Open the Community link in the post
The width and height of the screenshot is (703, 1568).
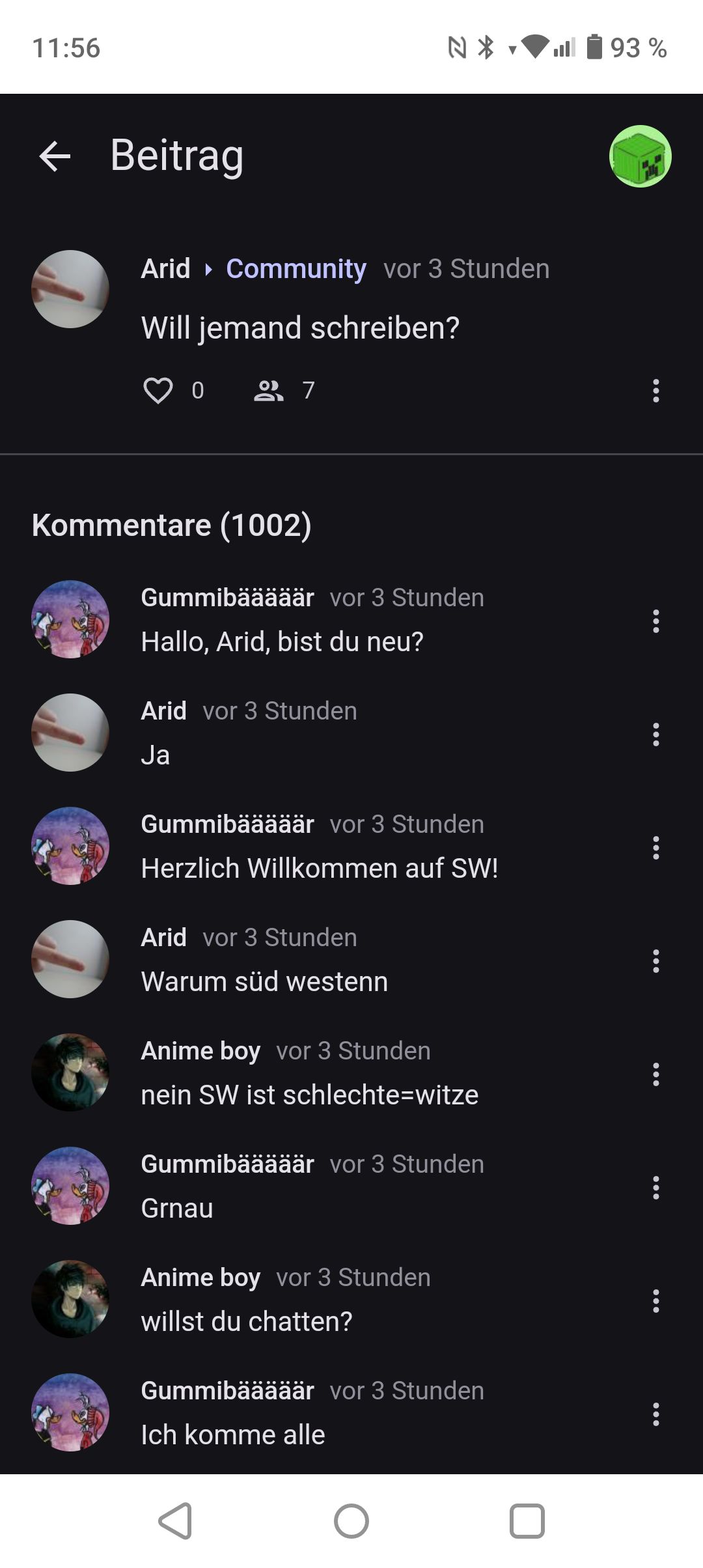(296, 268)
